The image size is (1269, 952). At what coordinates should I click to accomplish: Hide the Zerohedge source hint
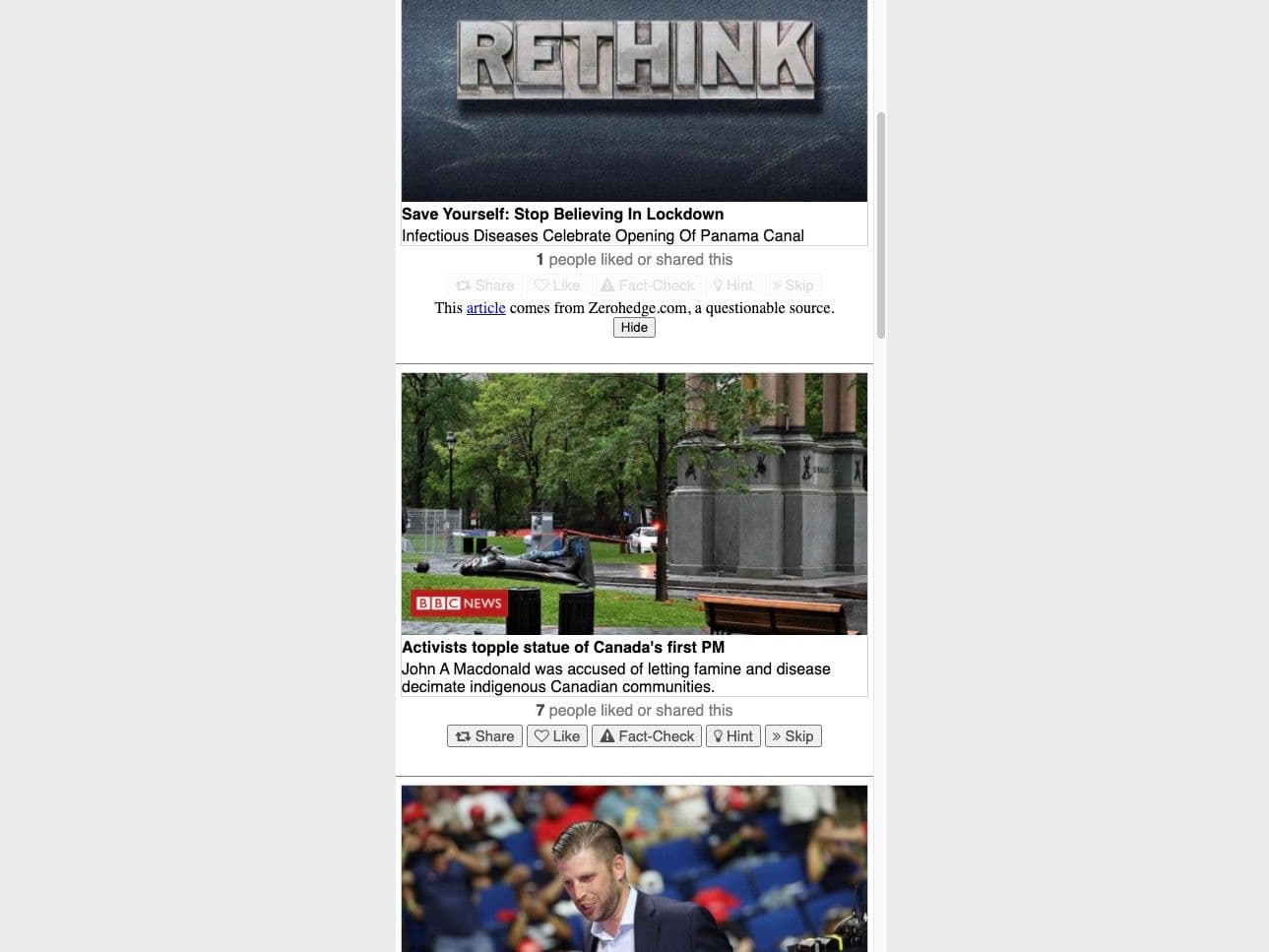point(634,328)
